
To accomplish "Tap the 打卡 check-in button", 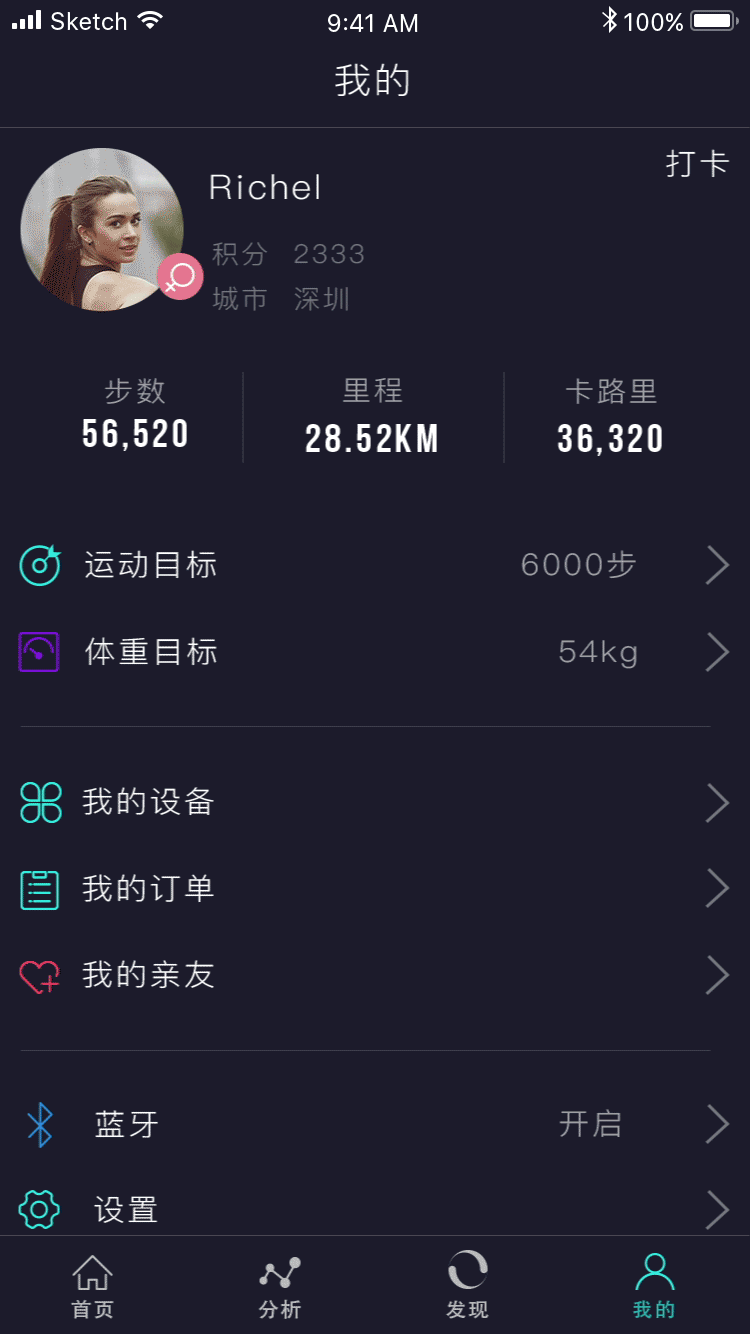I will [697, 163].
